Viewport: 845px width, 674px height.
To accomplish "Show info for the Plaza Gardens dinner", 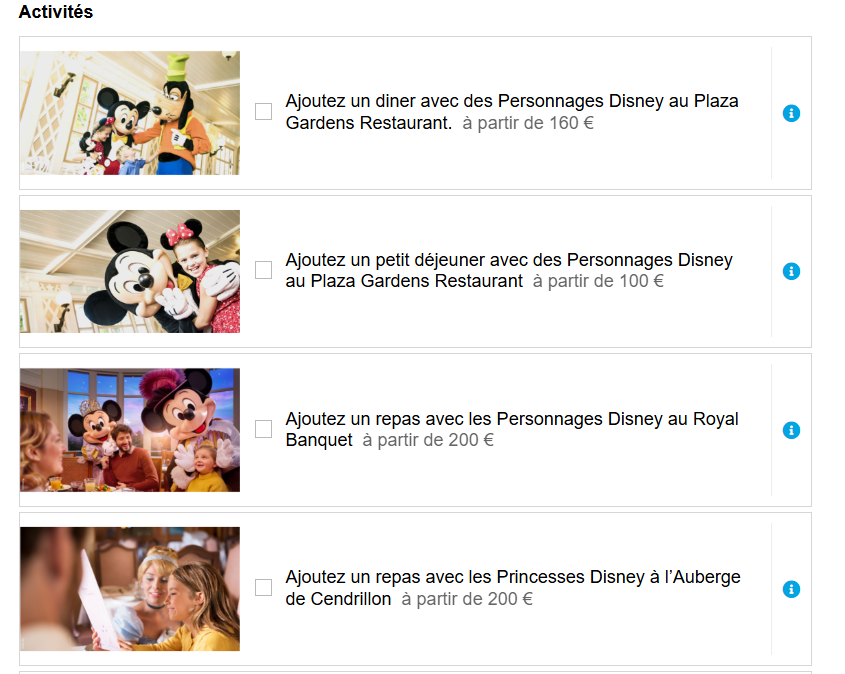I will coord(791,113).
